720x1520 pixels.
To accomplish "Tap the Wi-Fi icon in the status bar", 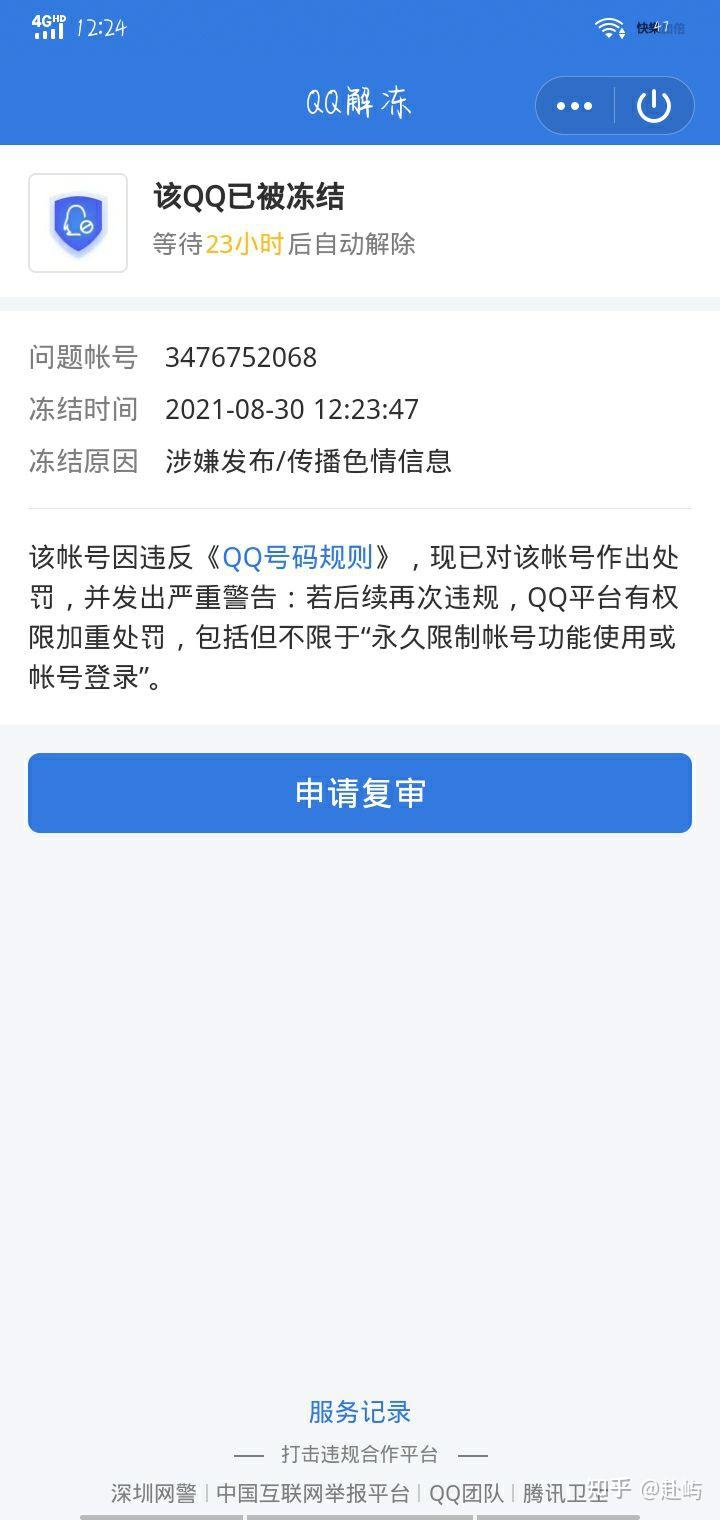I will tap(609, 27).
